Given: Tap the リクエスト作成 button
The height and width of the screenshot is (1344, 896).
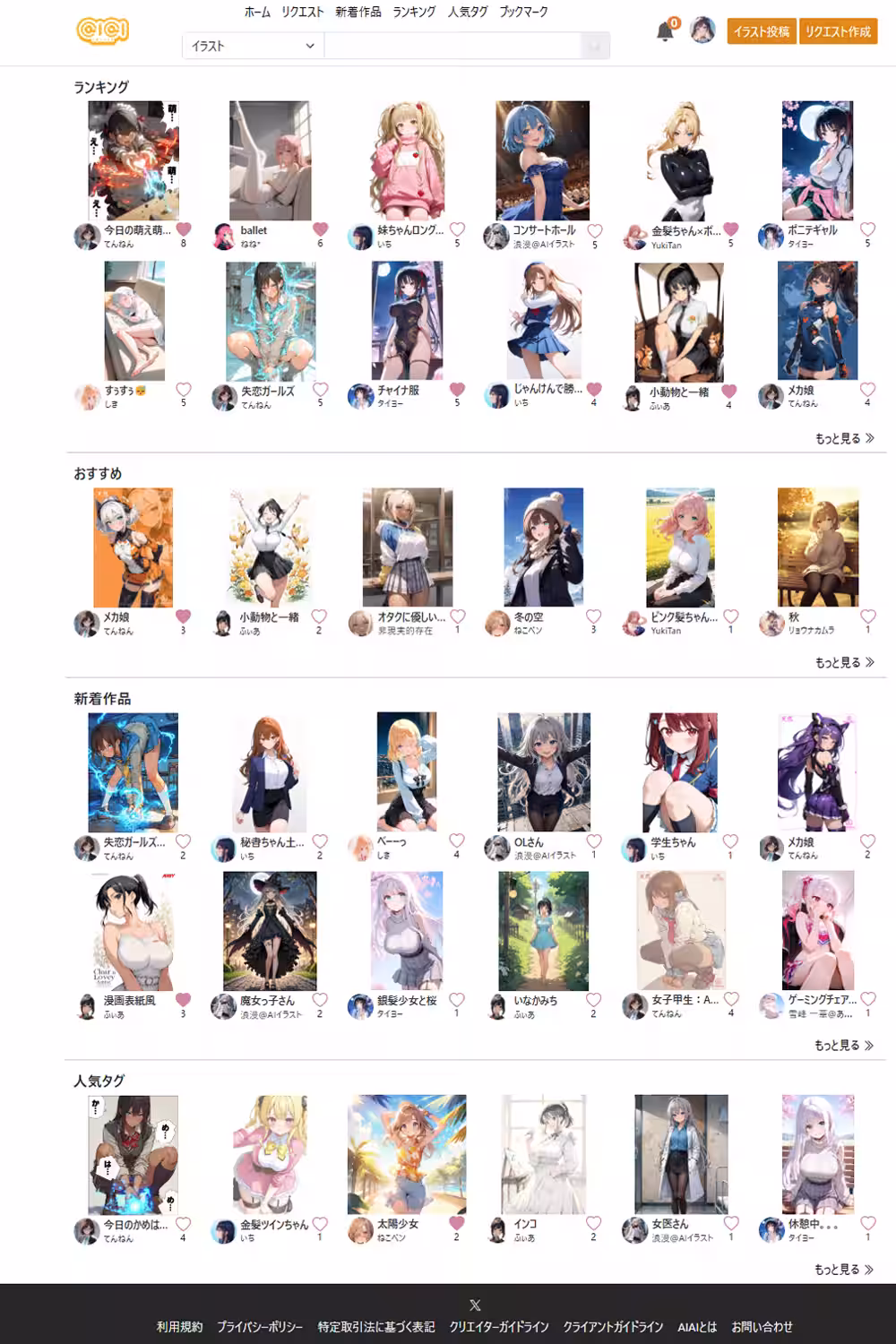Looking at the screenshot, I should 838,31.
